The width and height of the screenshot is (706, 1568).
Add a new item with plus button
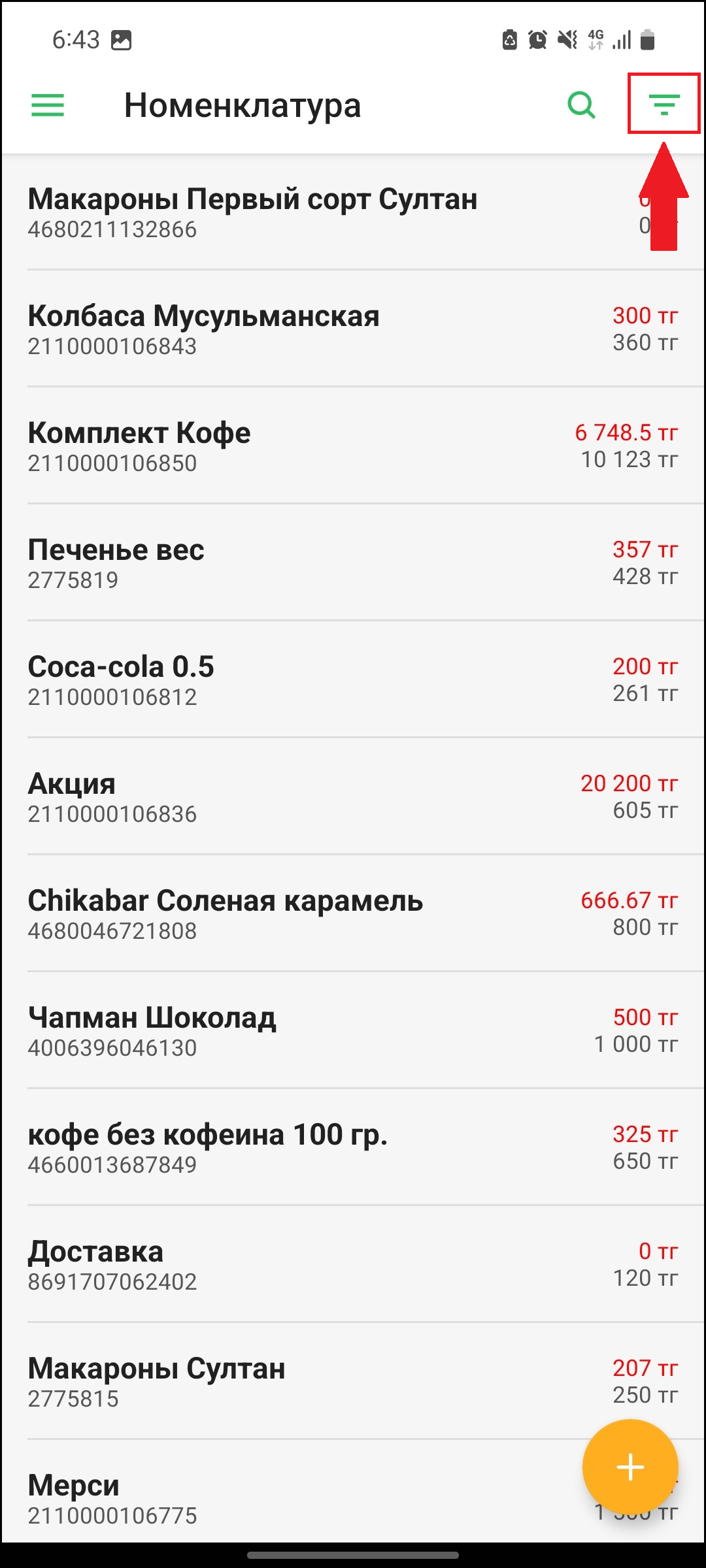[x=630, y=1467]
